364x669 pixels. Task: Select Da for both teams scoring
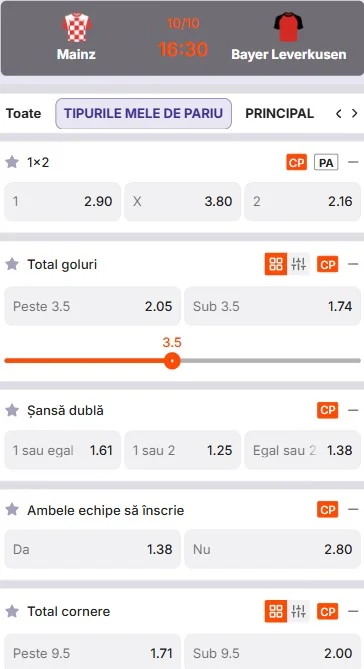[93, 549]
